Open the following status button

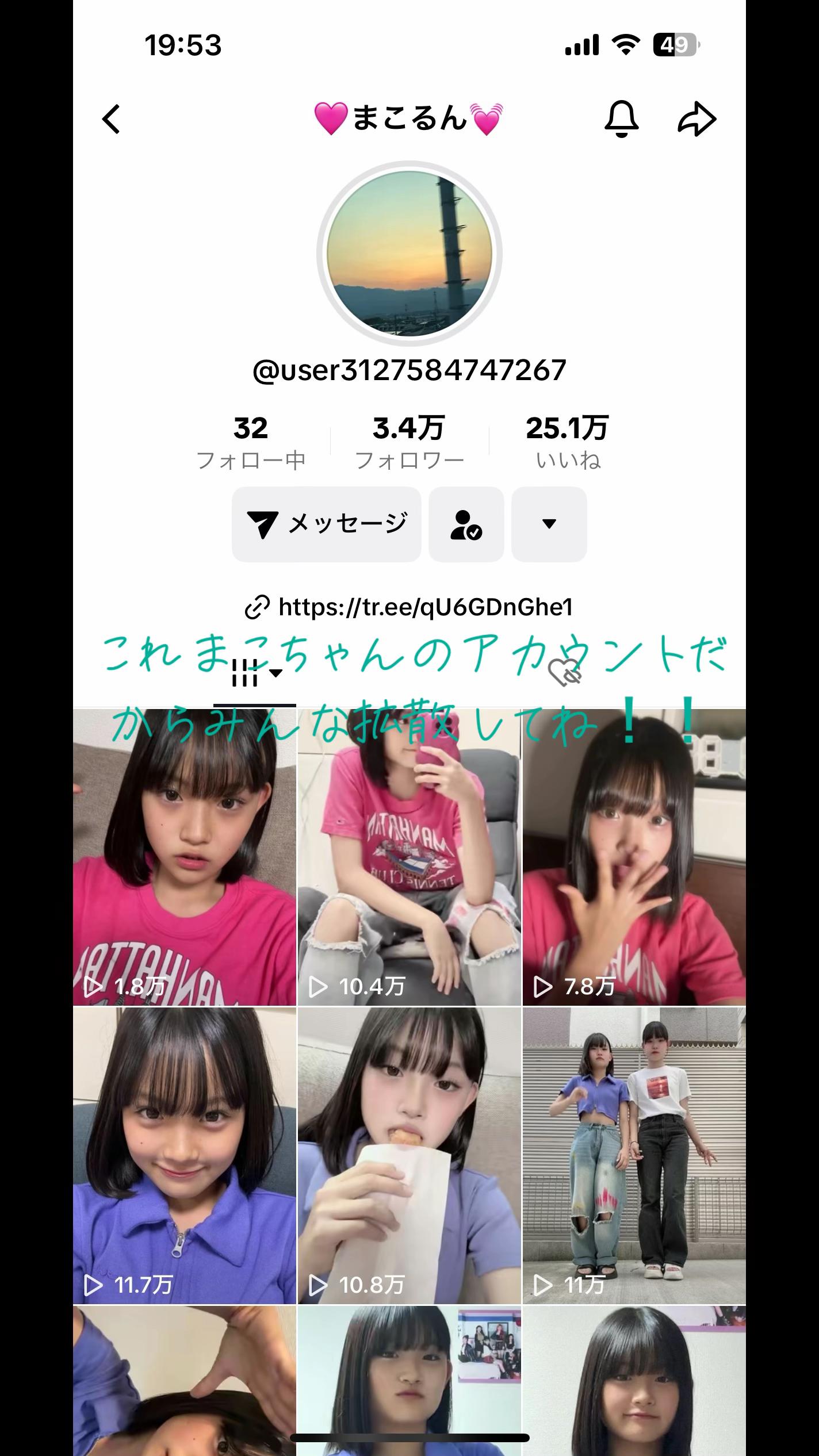[466, 524]
